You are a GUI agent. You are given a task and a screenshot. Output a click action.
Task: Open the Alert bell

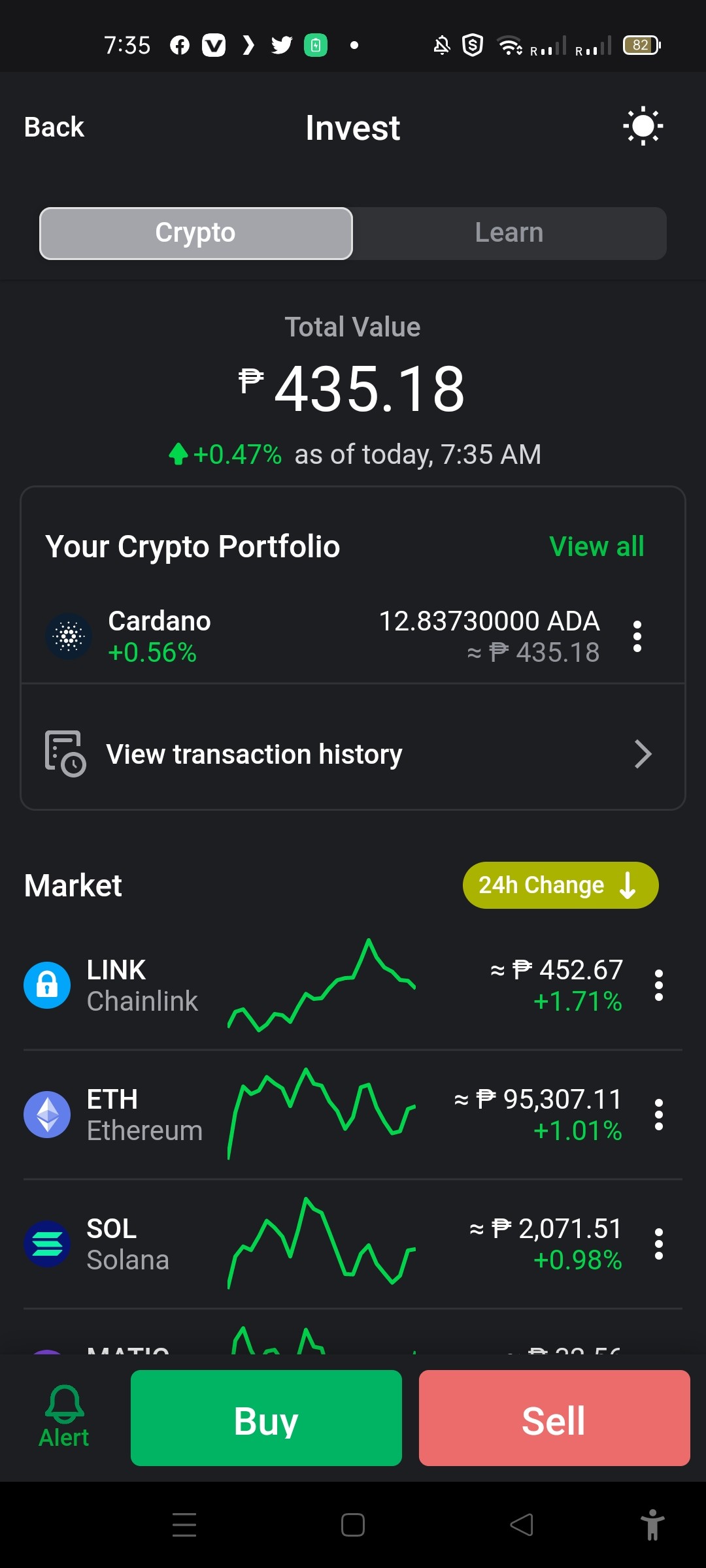(64, 1416)
